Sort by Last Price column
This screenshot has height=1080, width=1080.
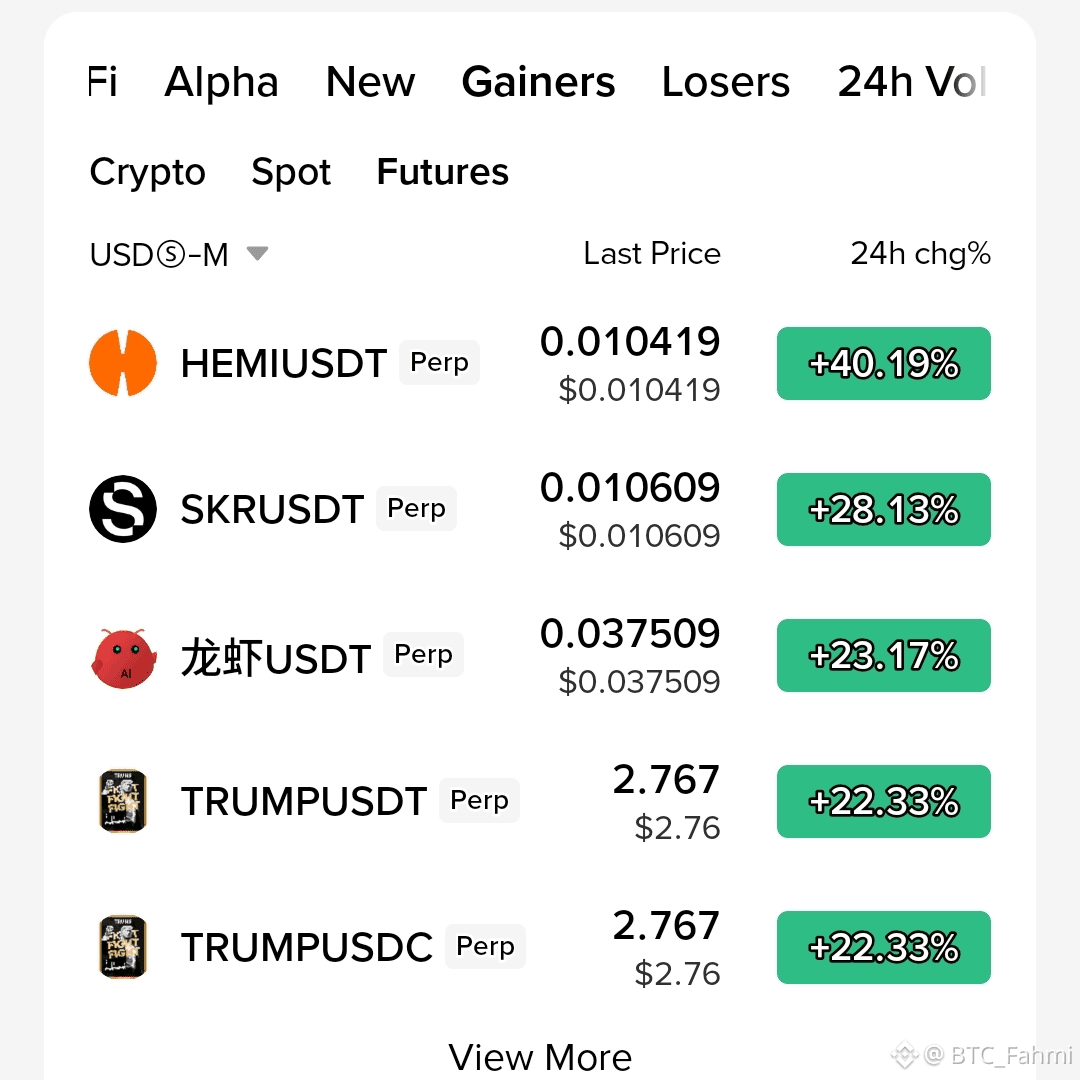click(652, 253)
